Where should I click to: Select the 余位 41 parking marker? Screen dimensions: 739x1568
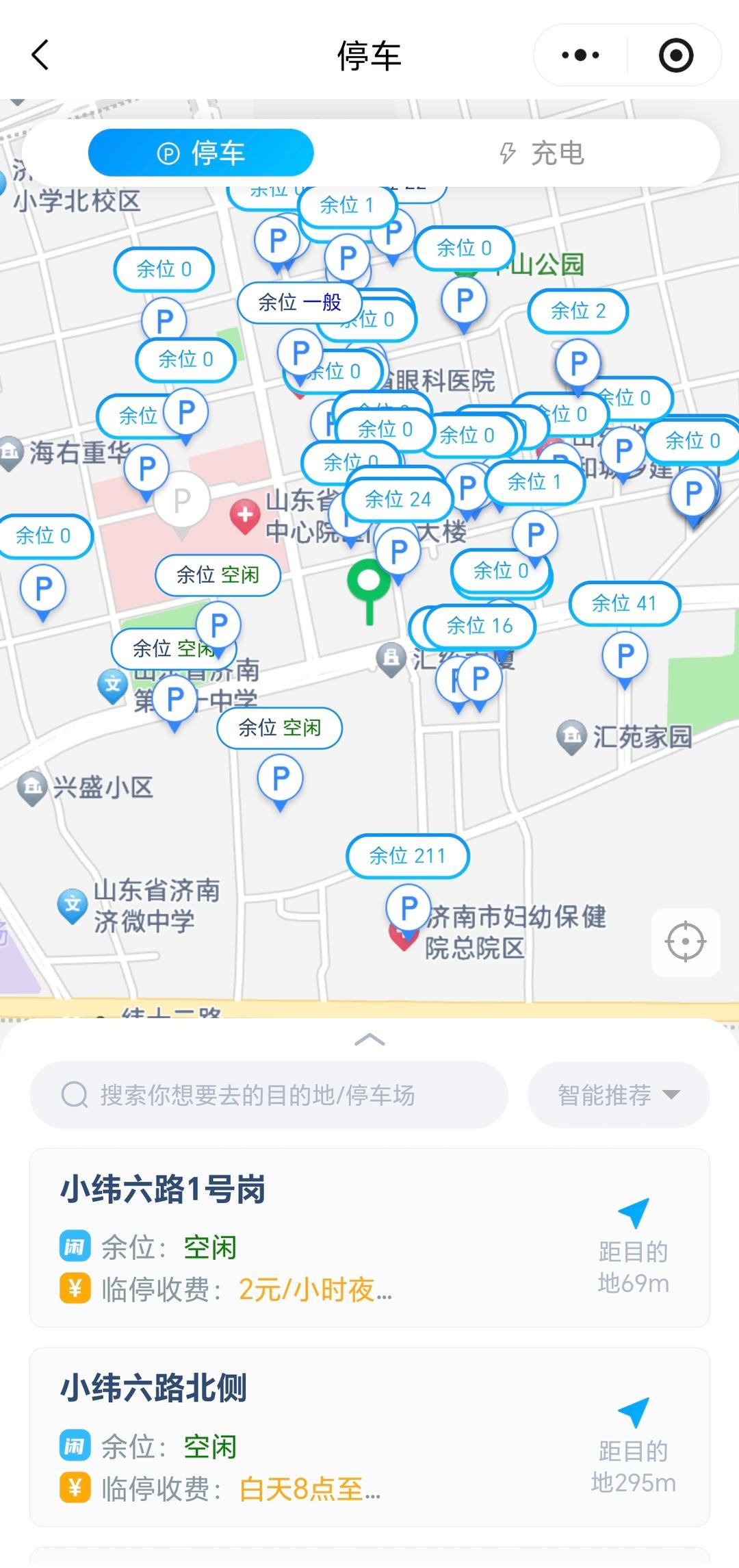pyautogui.click(x=624, y=603)
